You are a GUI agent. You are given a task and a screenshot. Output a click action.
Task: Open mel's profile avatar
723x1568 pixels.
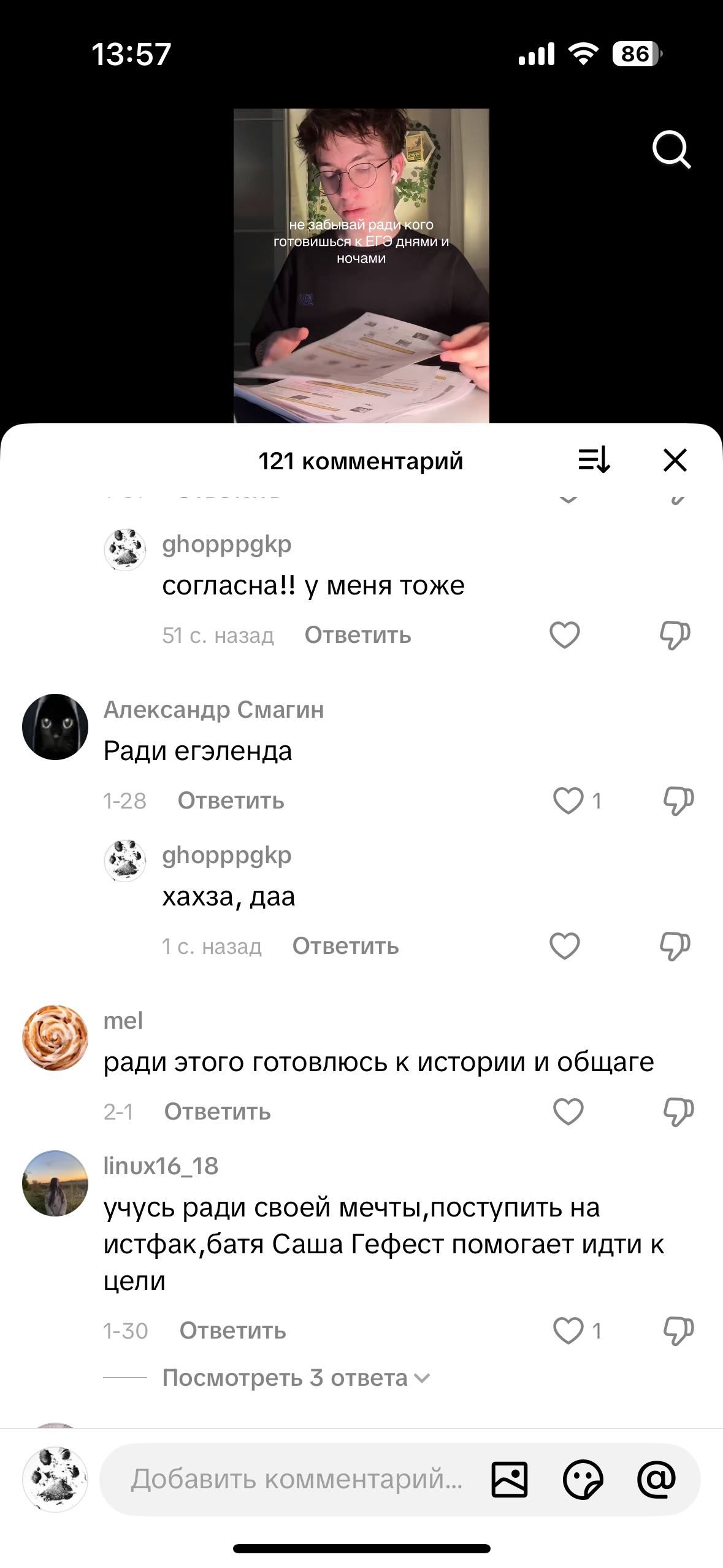pyautogui.click(x=55, y=1038)
